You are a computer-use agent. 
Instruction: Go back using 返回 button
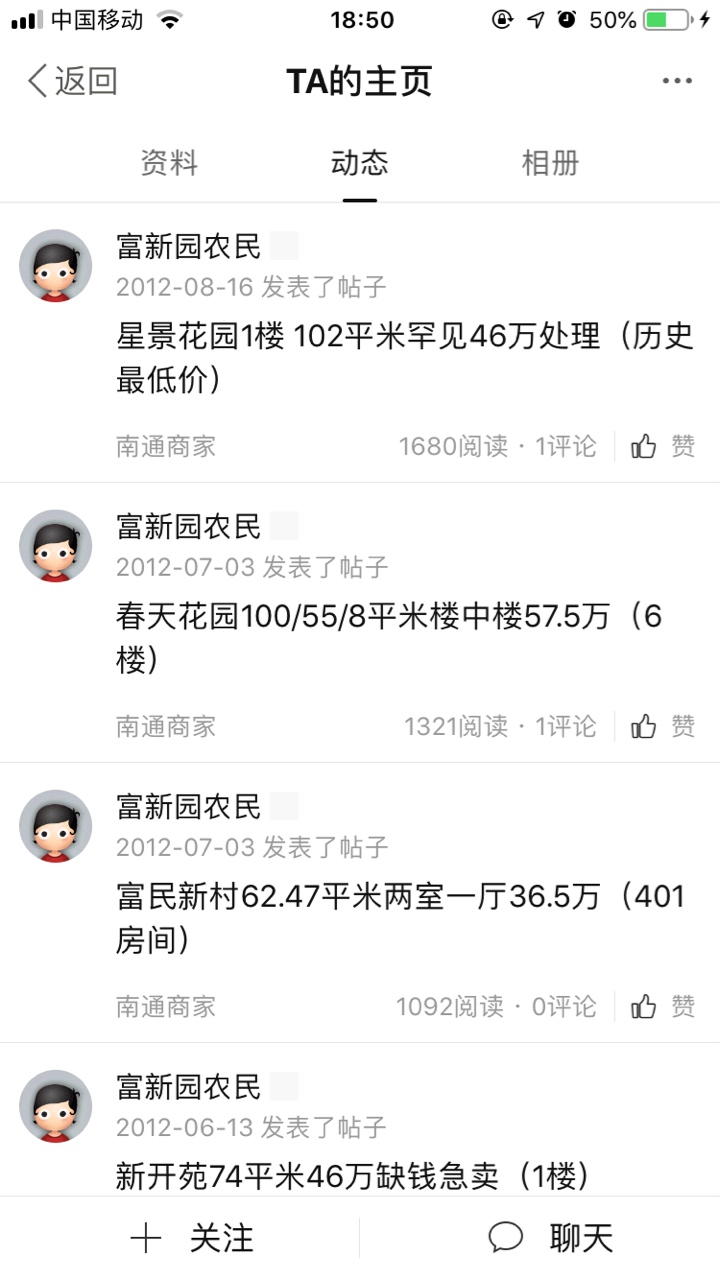click(72, 81)
